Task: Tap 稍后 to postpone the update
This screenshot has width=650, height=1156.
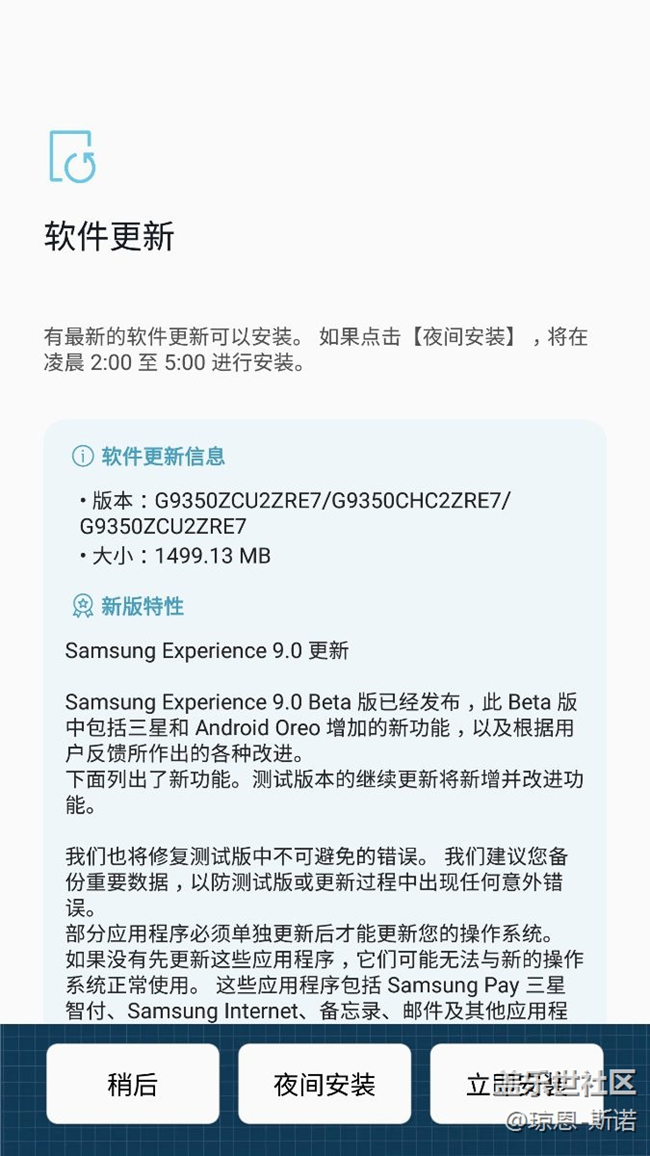Action: point(133,1084)
